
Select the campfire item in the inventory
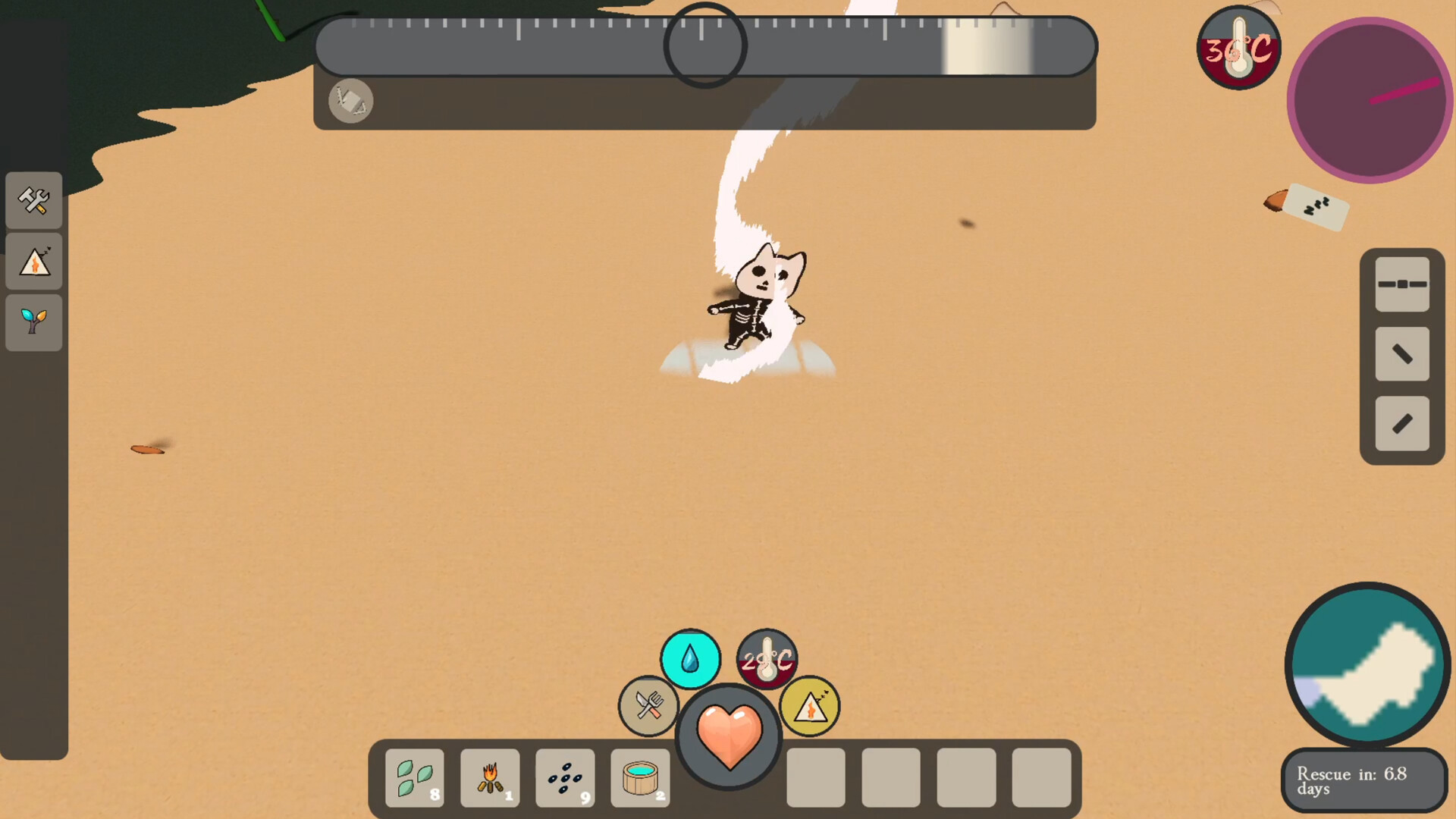(x=490, y=778)
